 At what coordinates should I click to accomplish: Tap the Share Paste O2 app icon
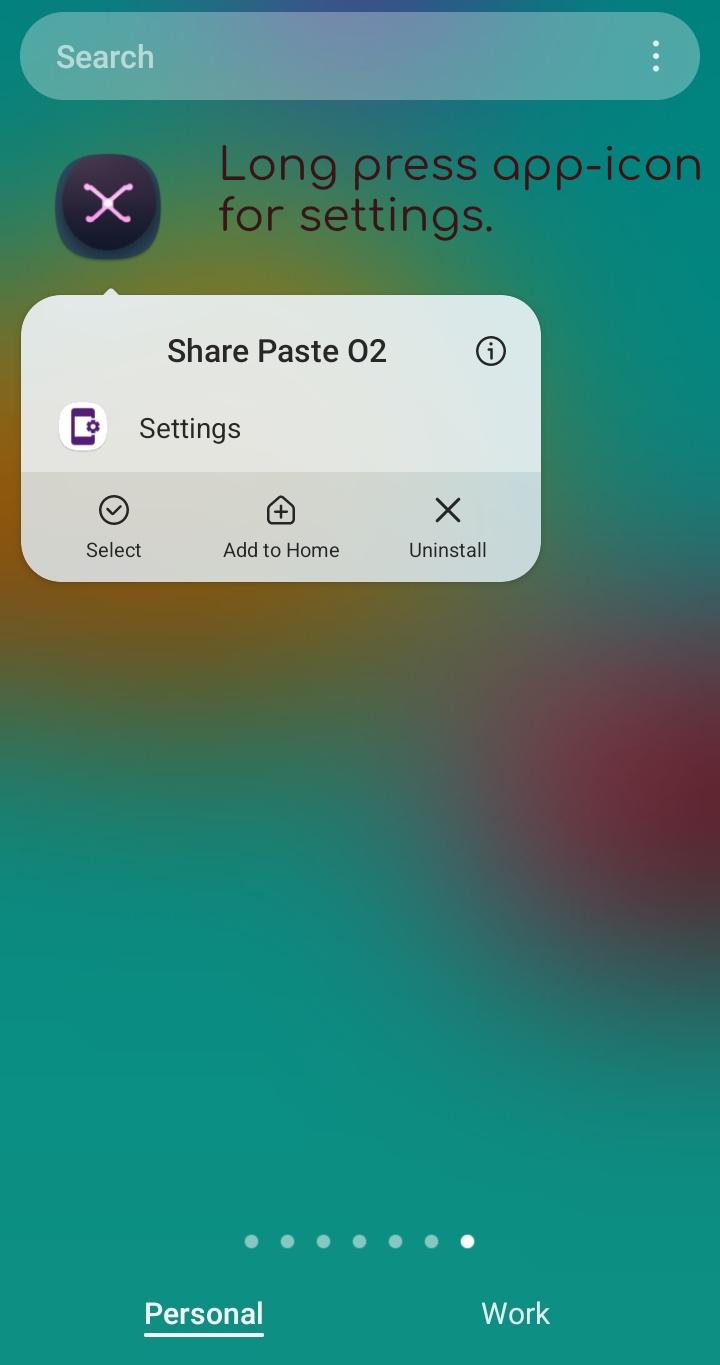tap(108, 206)
